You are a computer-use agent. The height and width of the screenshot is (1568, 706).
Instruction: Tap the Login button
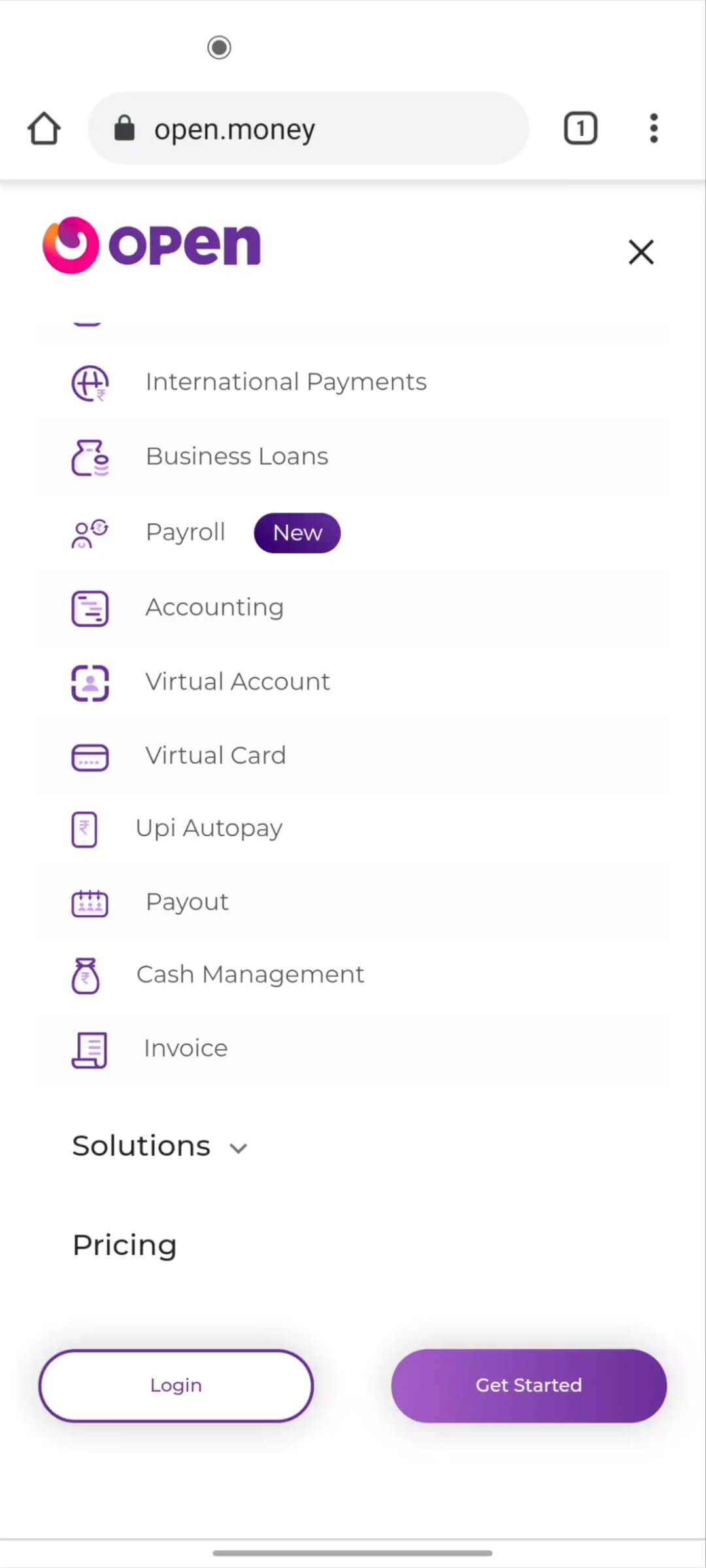[176, 1385]
